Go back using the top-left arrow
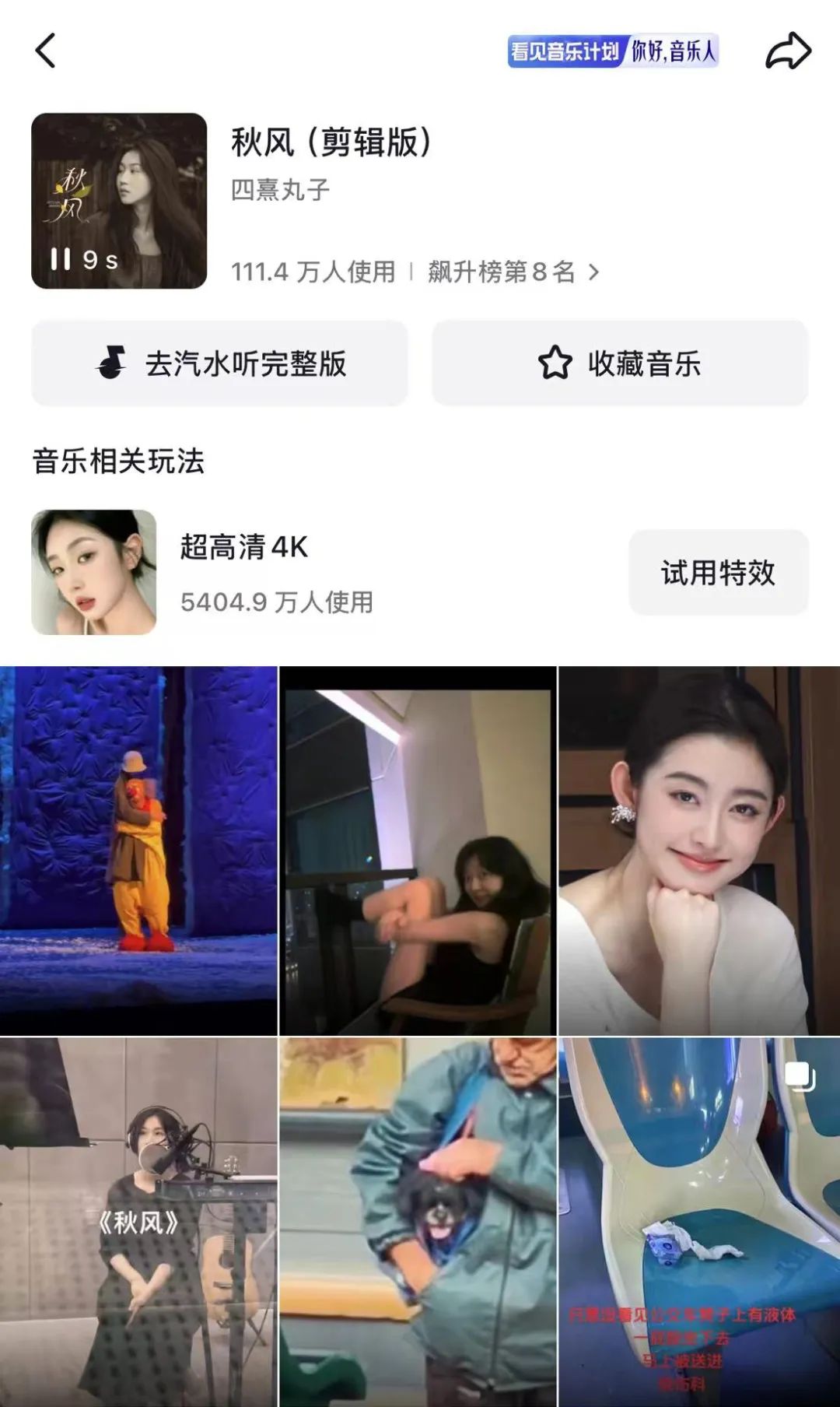The height and width of the screenshot is (1407, 840). tap(46, 51)
